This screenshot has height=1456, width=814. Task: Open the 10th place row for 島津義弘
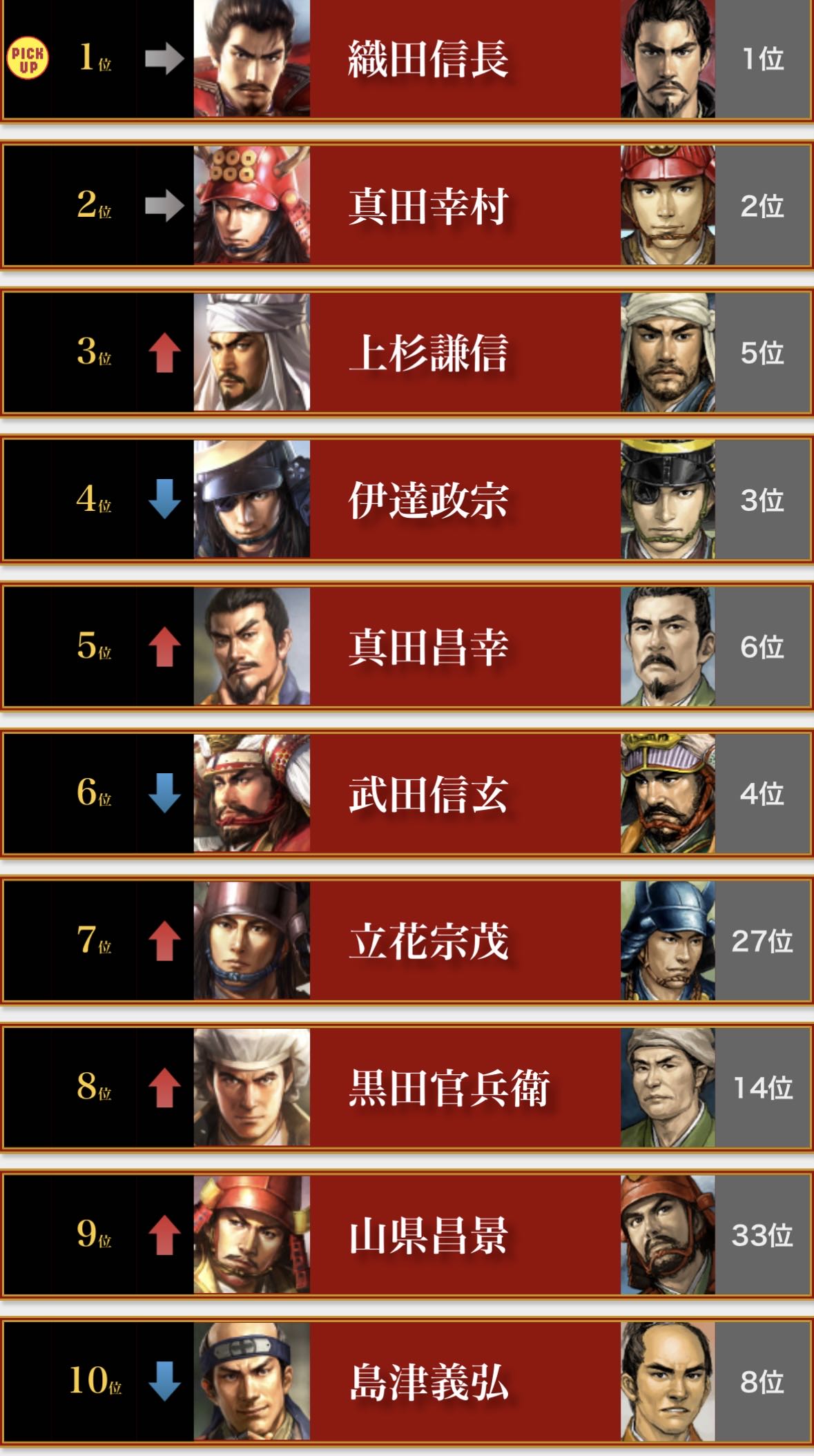pyautogui.click(x=428, y=1381)
